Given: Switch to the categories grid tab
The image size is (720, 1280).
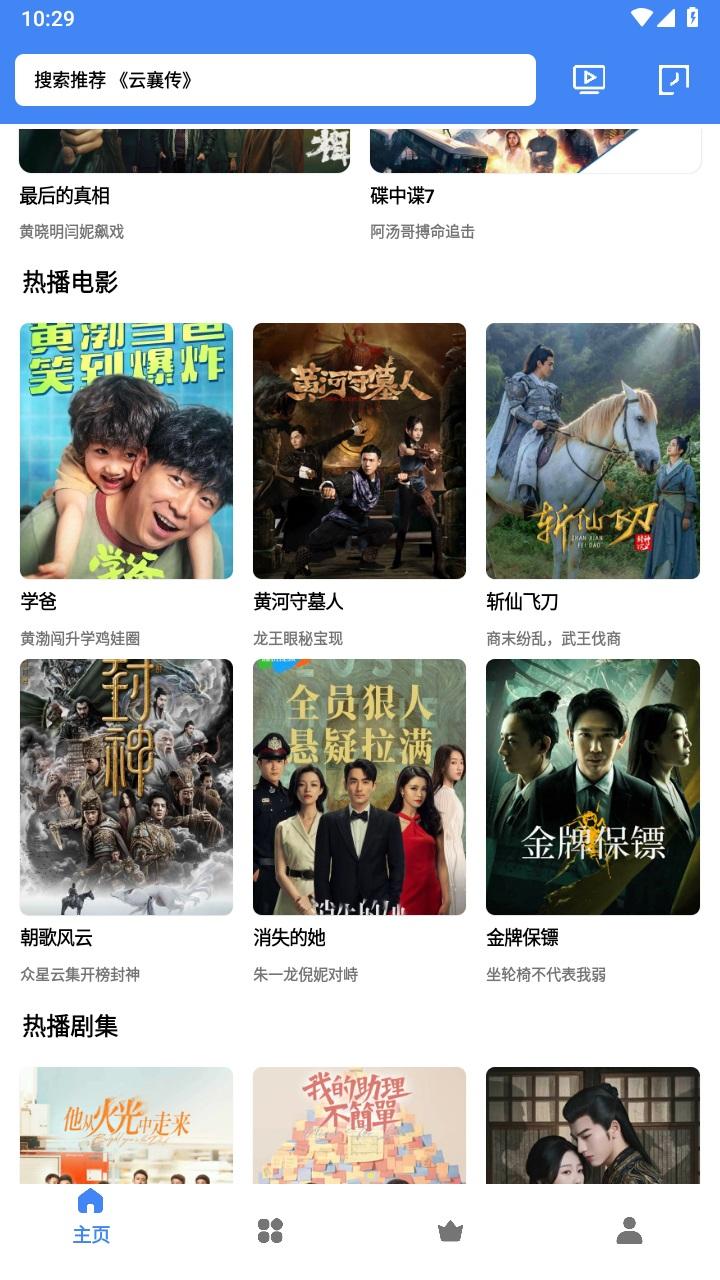Looking at the screenshot, I should pyautogui.click(x=270, y=1231).
